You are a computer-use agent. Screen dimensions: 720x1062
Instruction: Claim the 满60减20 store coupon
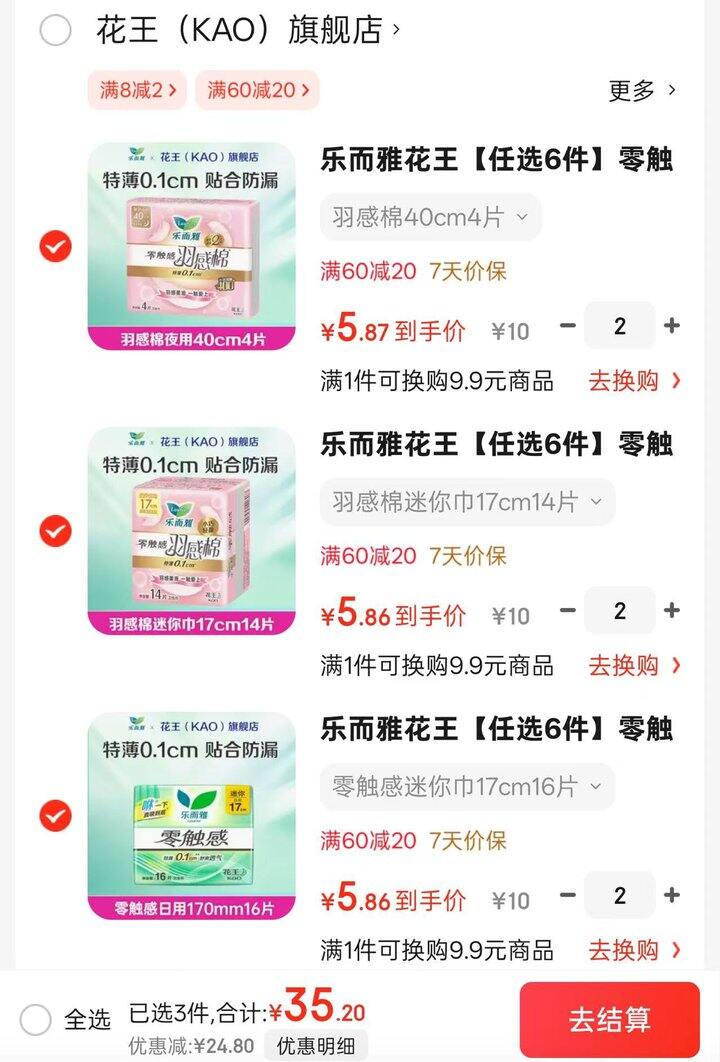point(257,89)
